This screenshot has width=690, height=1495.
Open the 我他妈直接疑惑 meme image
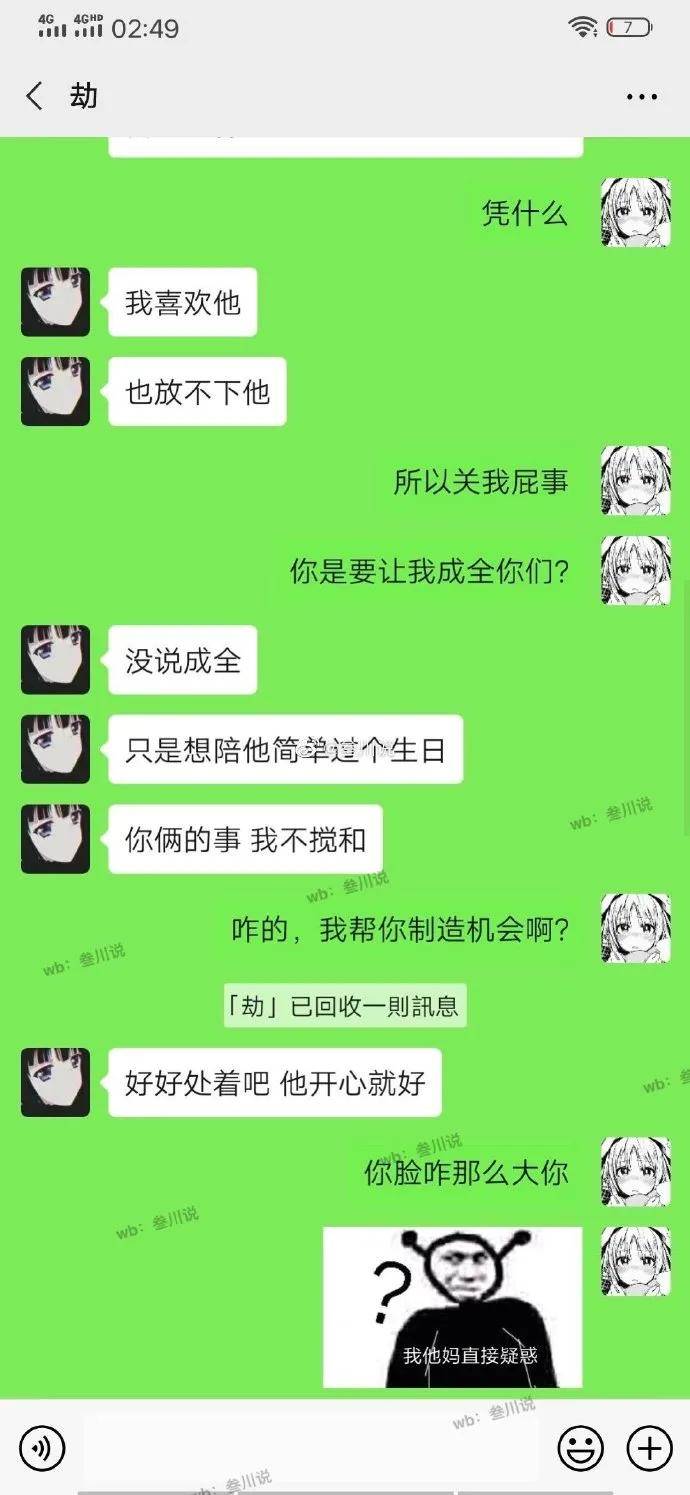(x=452, y=1307)
